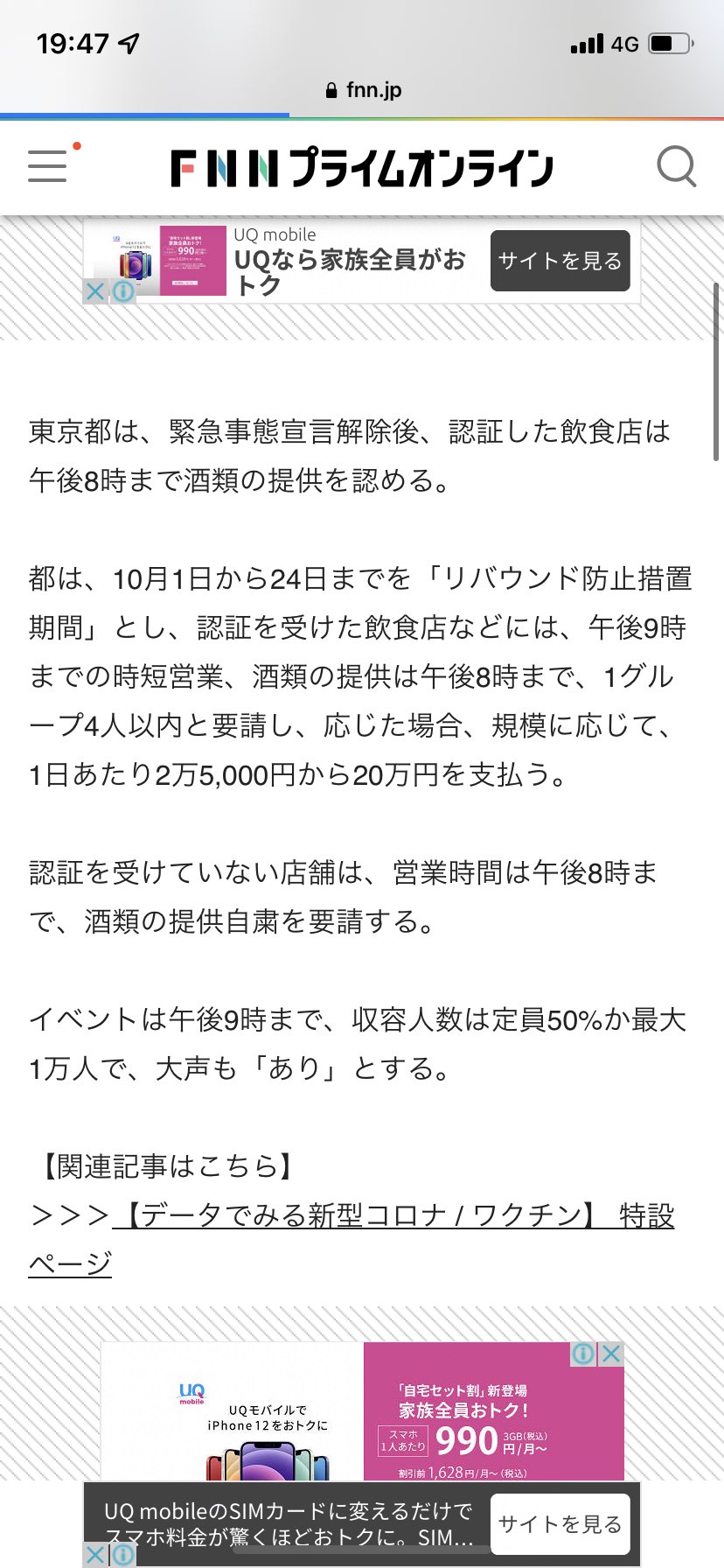Dismiss the bottom sticky UQ mobile ad
The width and height of the screenshot is (724, 1568).
click(95, 1555)
